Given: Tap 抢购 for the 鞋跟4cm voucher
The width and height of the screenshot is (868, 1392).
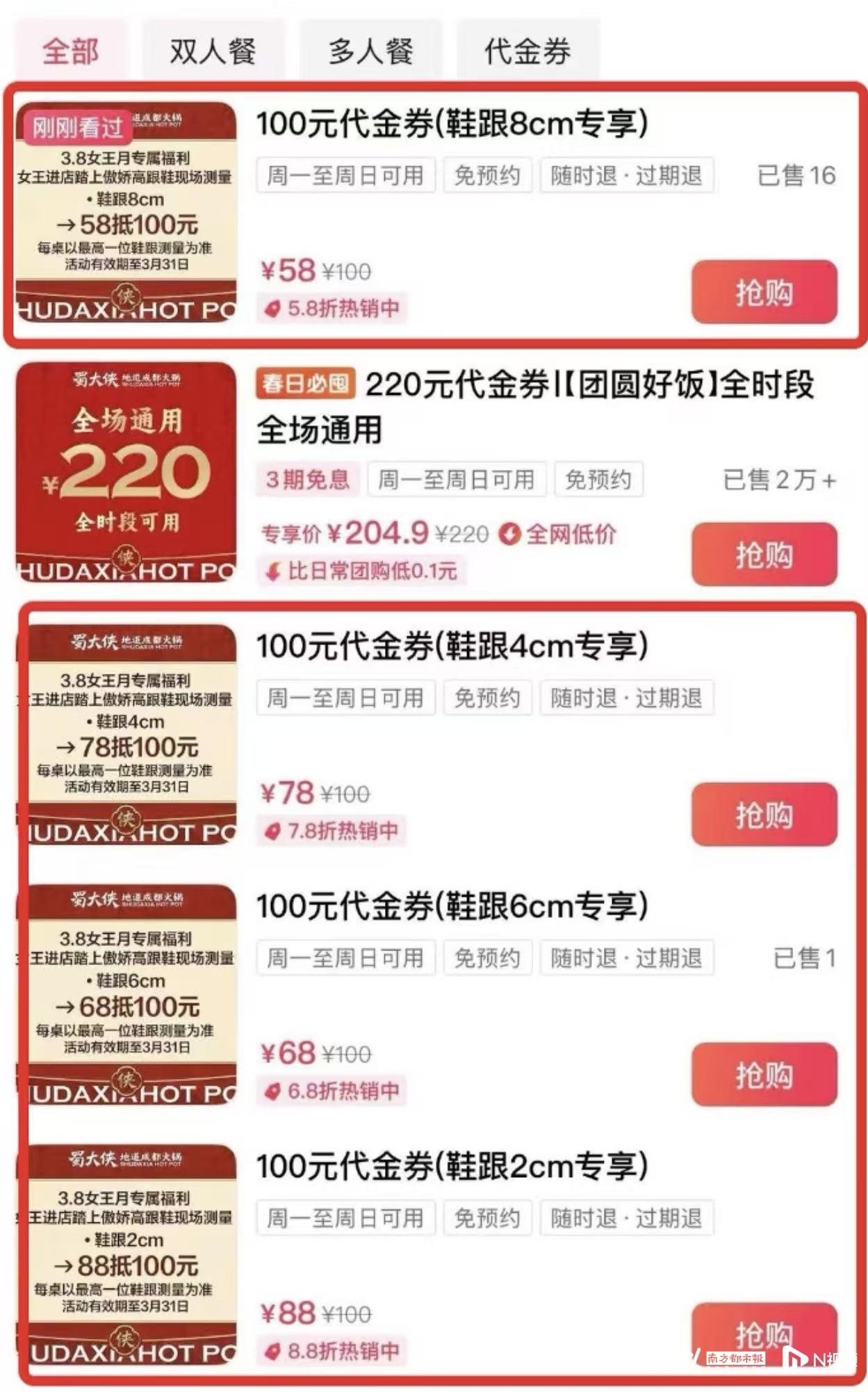Looking at the screenshot, I should pyautogui.click(x=764, y=814).
